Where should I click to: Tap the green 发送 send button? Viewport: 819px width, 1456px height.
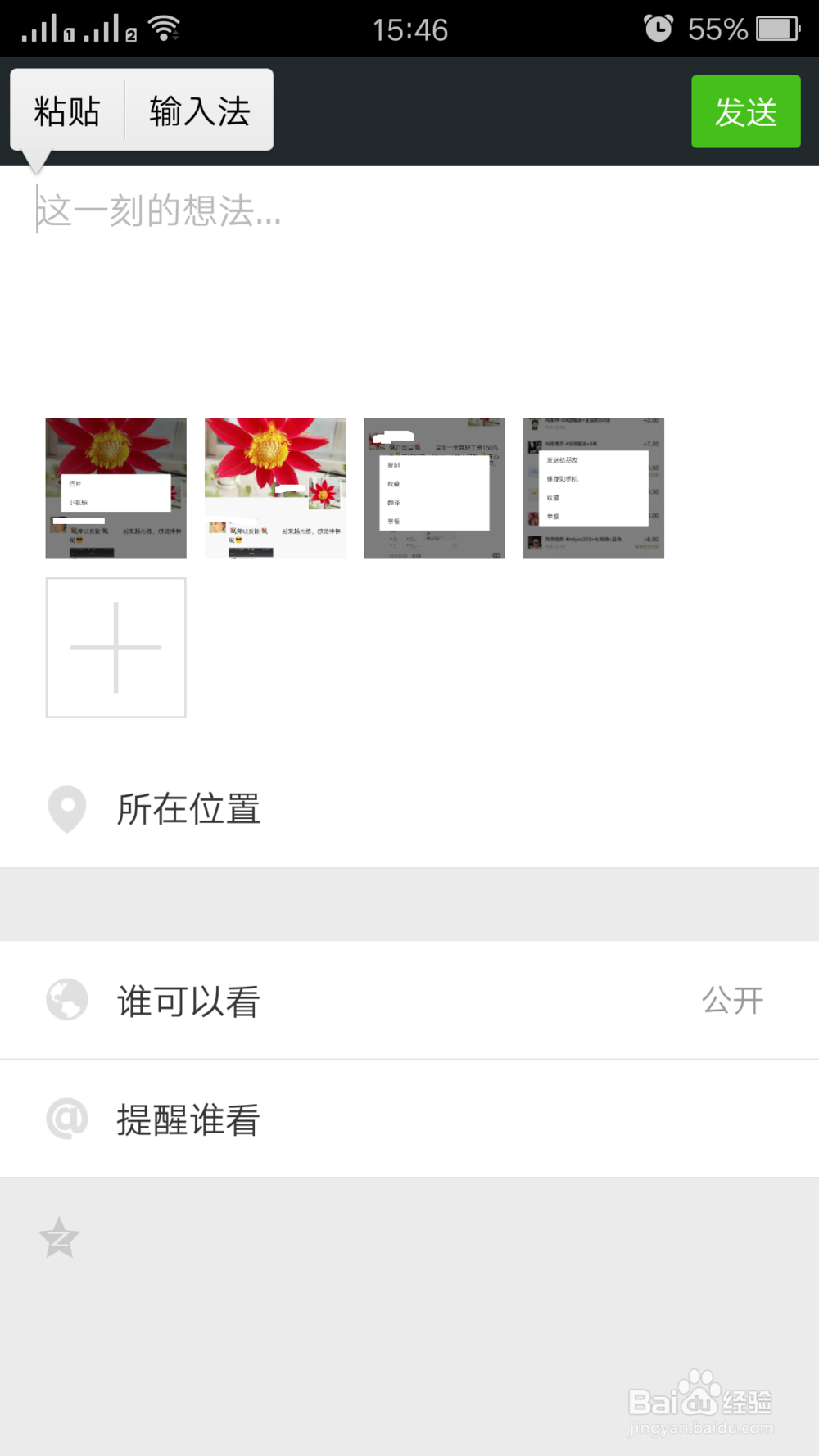(745, 112)
